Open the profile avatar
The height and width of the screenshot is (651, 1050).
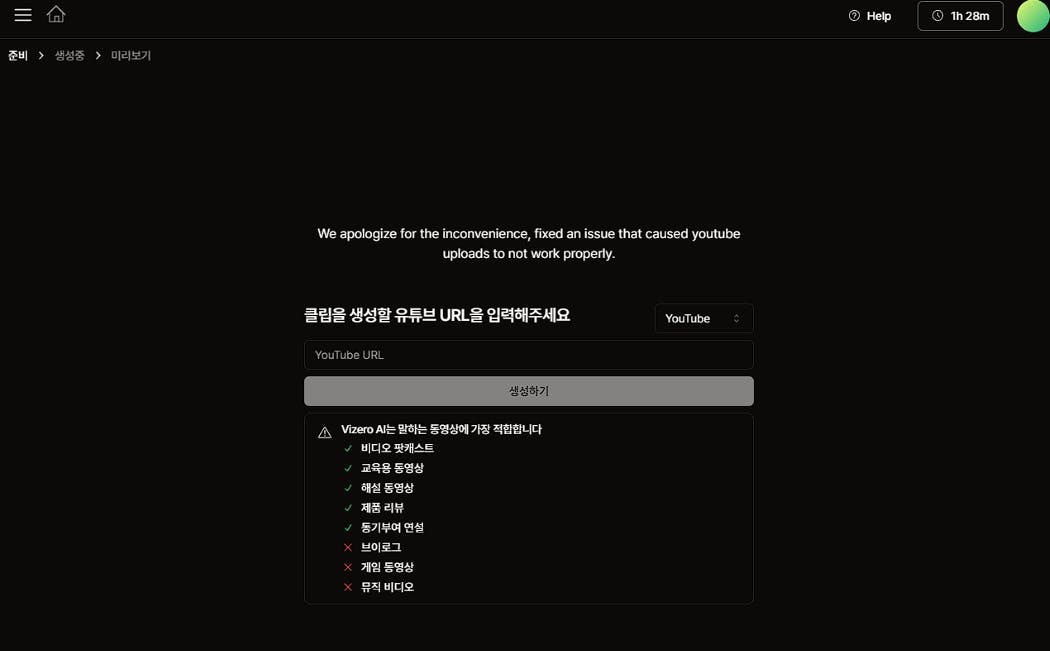1033,16
